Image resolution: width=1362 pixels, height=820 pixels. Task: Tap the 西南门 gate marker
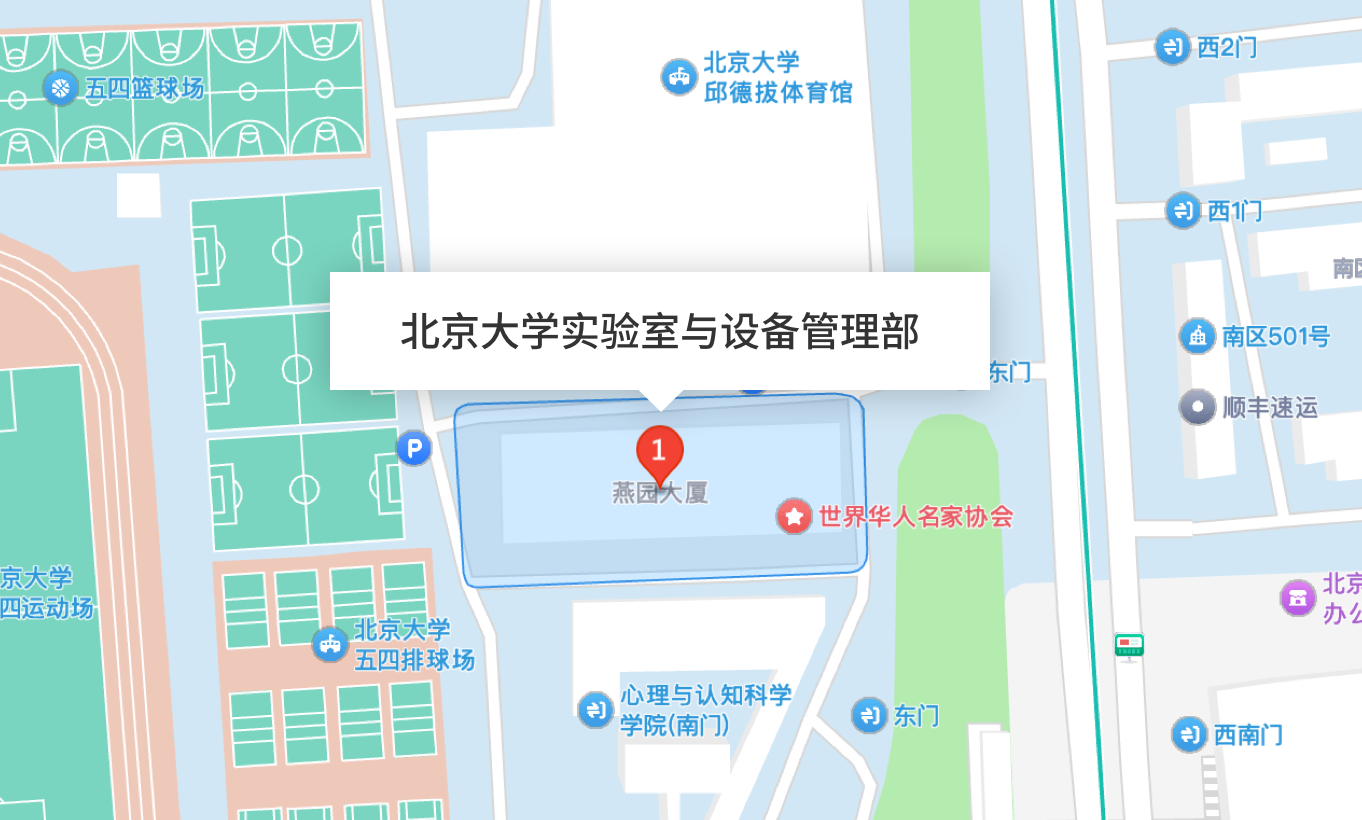pos(1189,735)
